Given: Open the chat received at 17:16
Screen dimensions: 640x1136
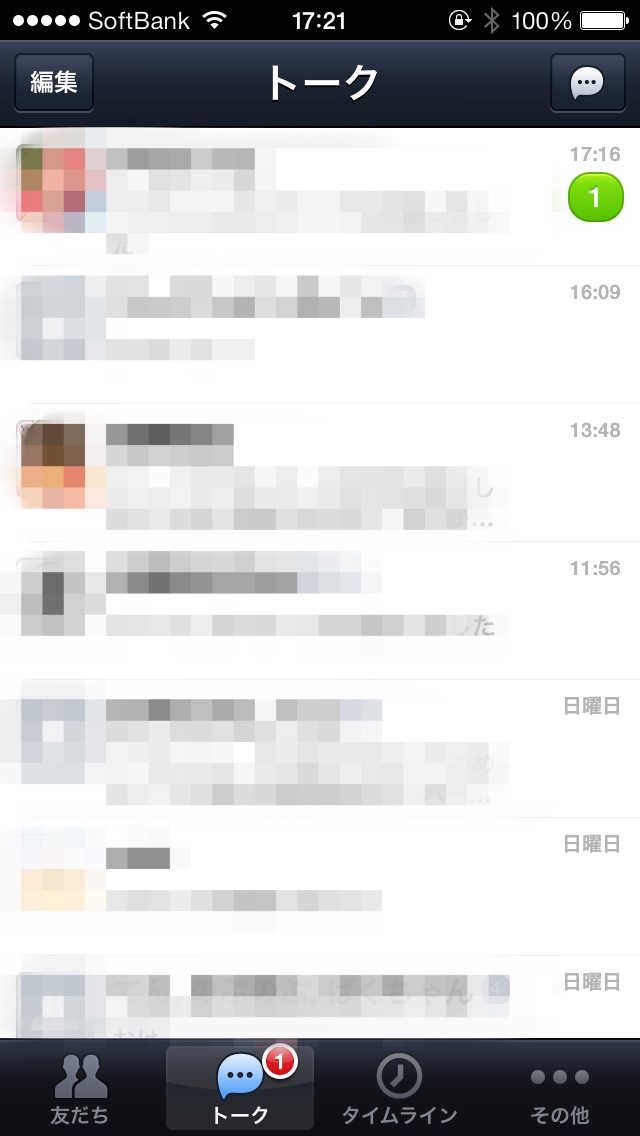Looking at the screenshot, I should click(x=320, y=196).
